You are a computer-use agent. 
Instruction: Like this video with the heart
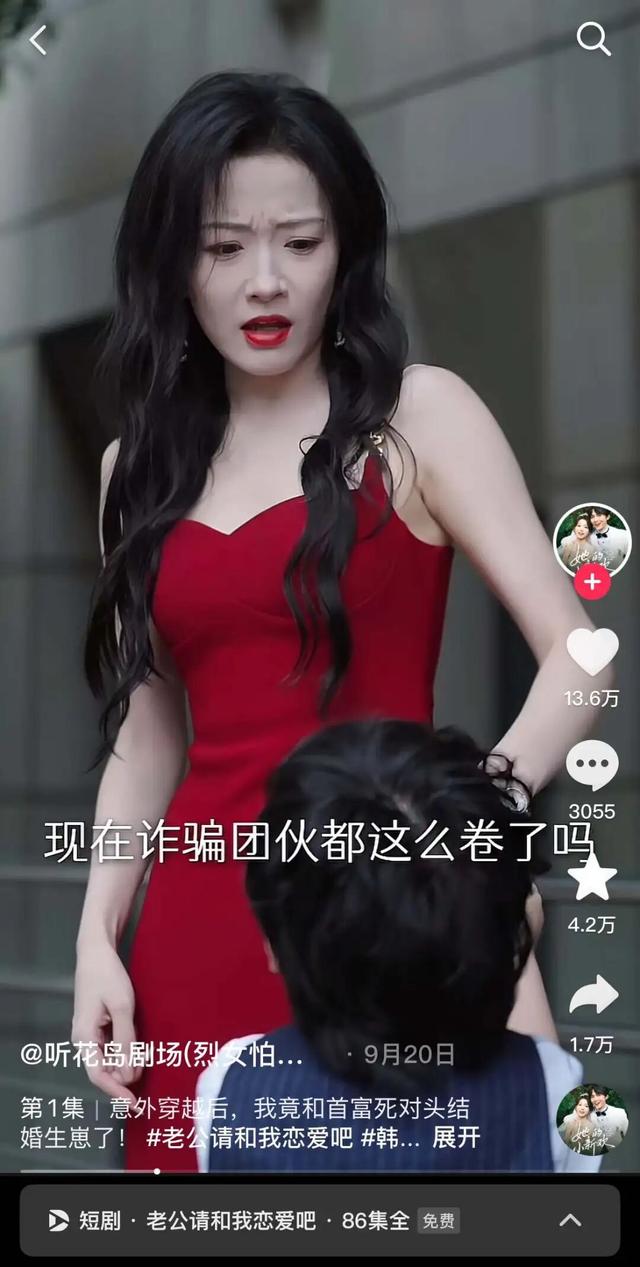pos(592,651)
